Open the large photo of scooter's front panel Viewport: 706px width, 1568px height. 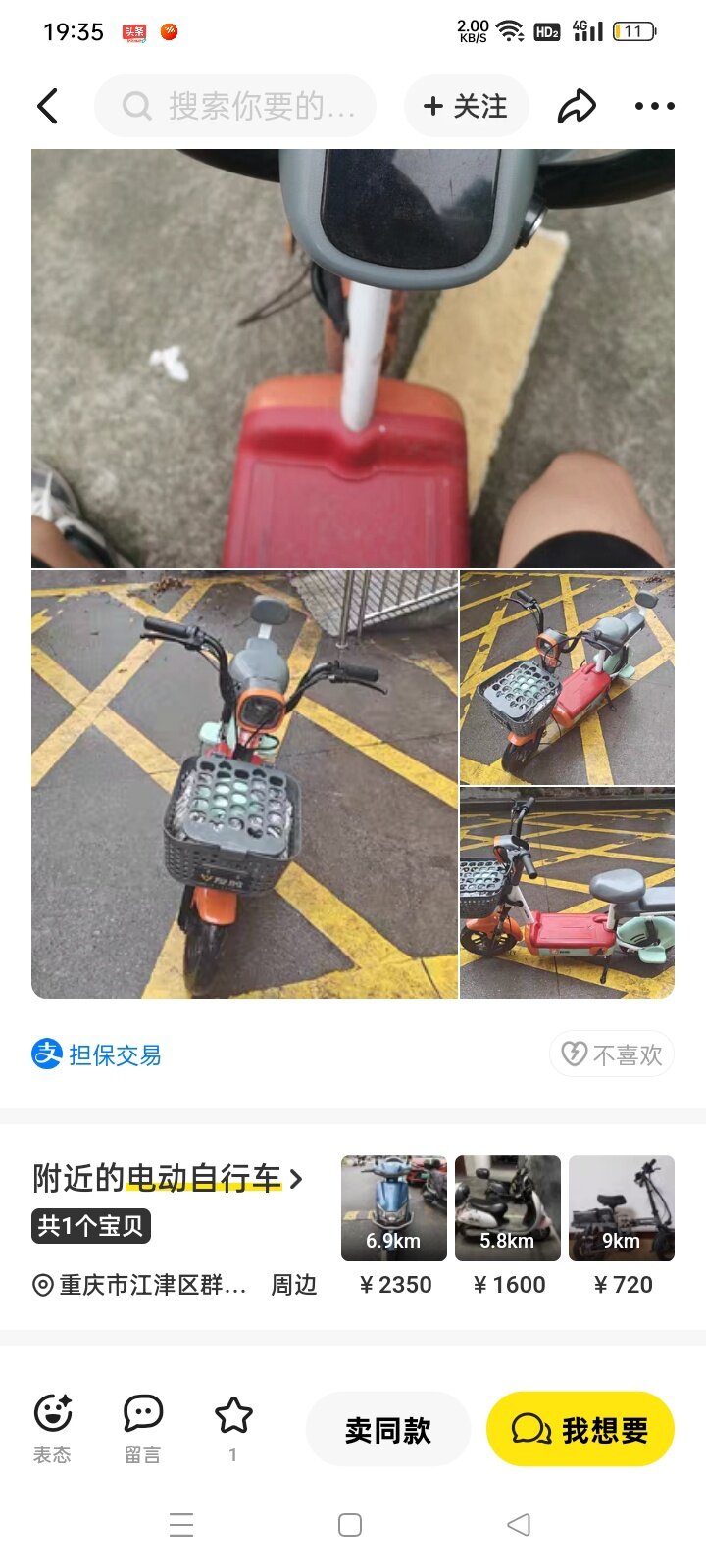(353, 359)
